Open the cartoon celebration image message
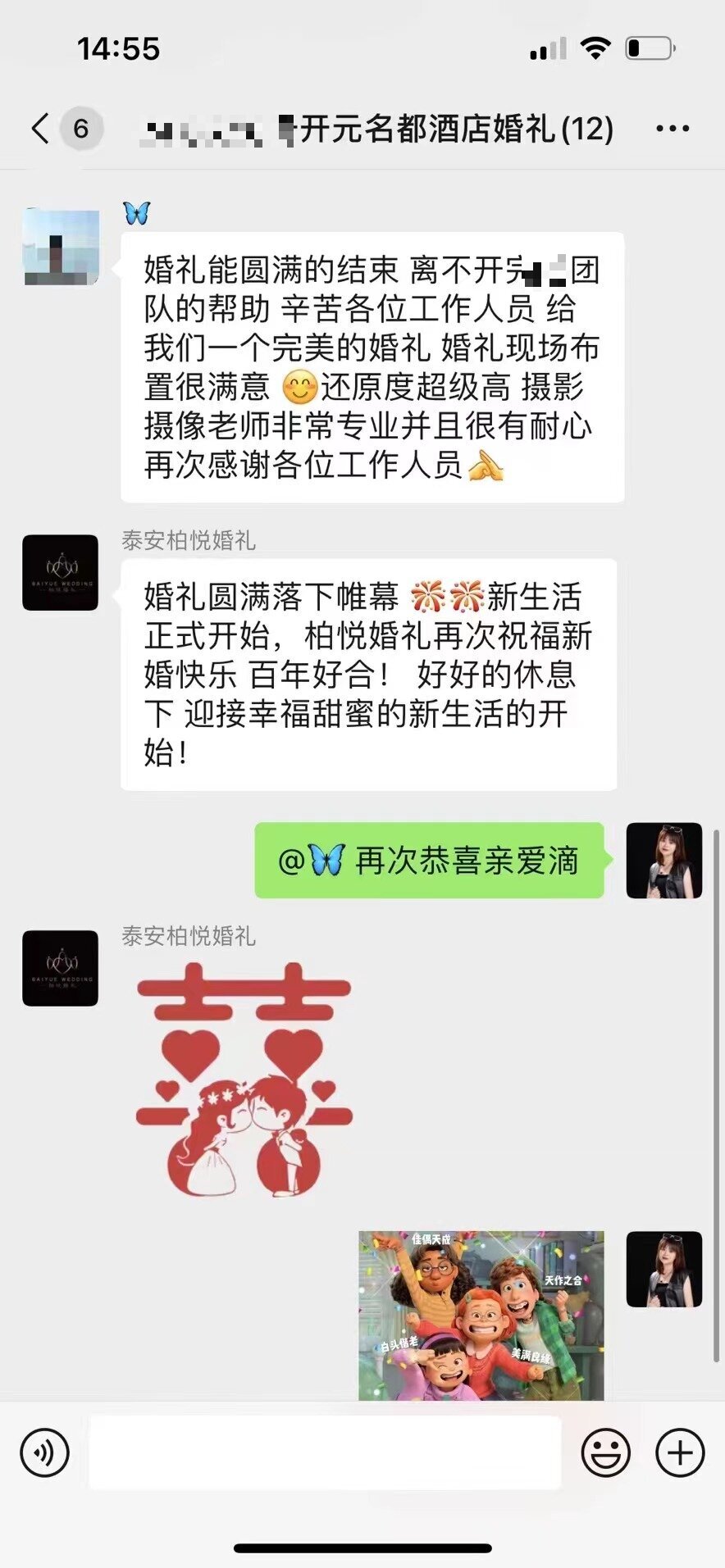The width and height of the screenshot is (725, 1568). [481, 1315]
